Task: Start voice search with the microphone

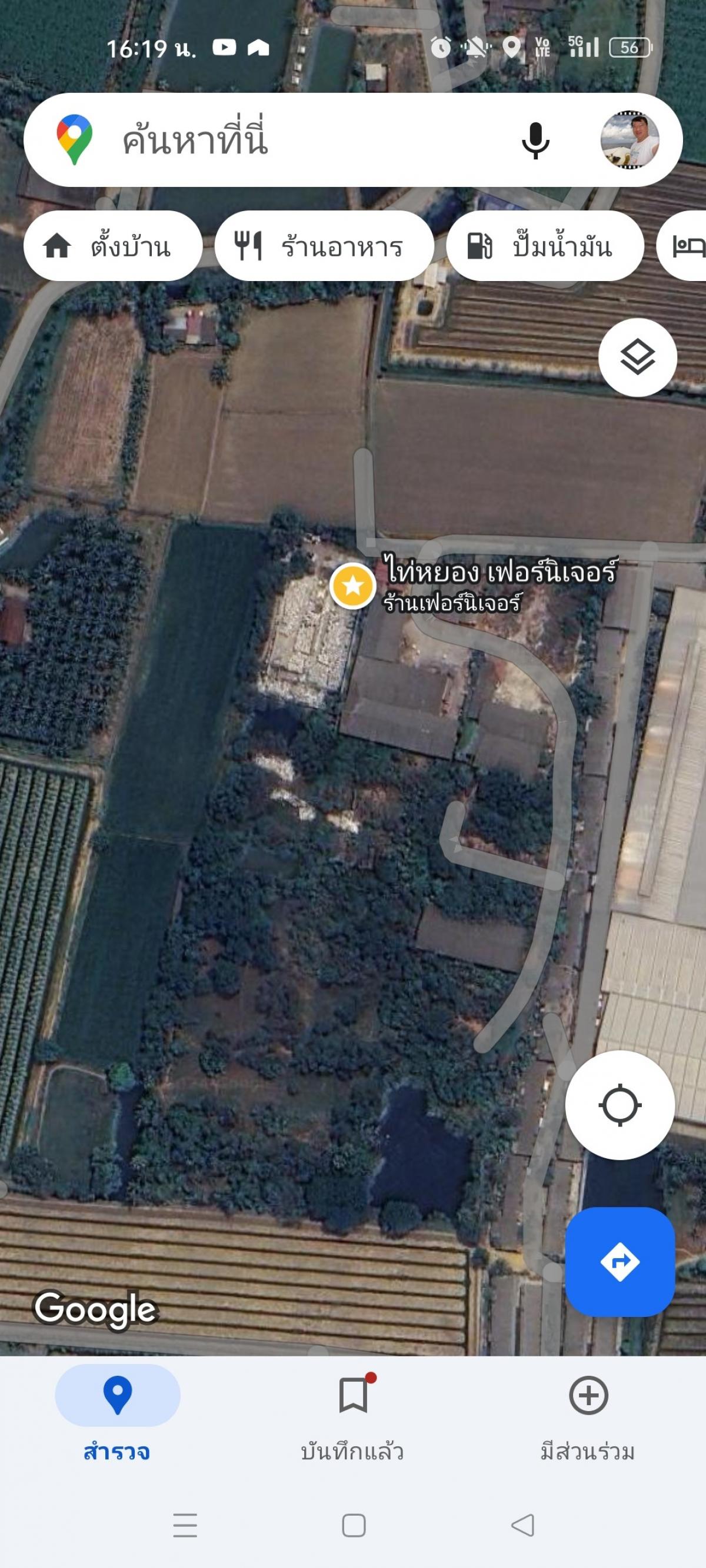Action: pos(535,140)
